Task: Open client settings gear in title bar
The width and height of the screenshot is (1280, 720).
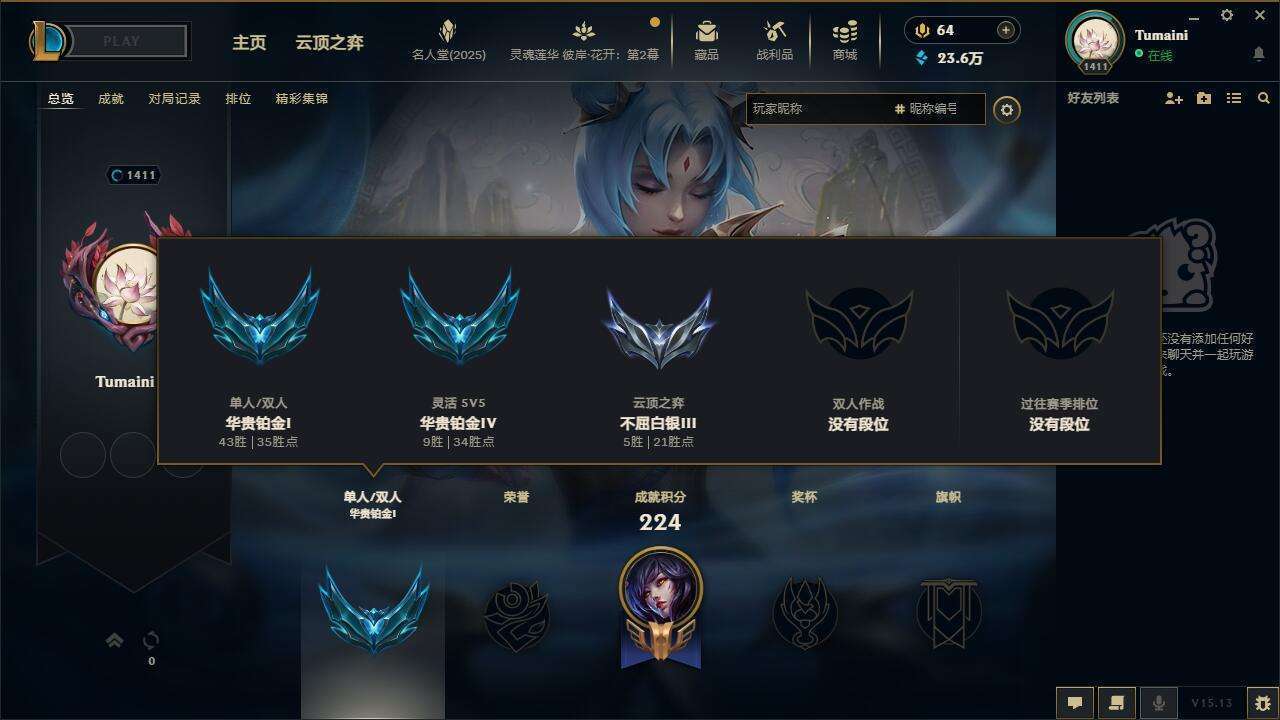Action: point(1227,15)
